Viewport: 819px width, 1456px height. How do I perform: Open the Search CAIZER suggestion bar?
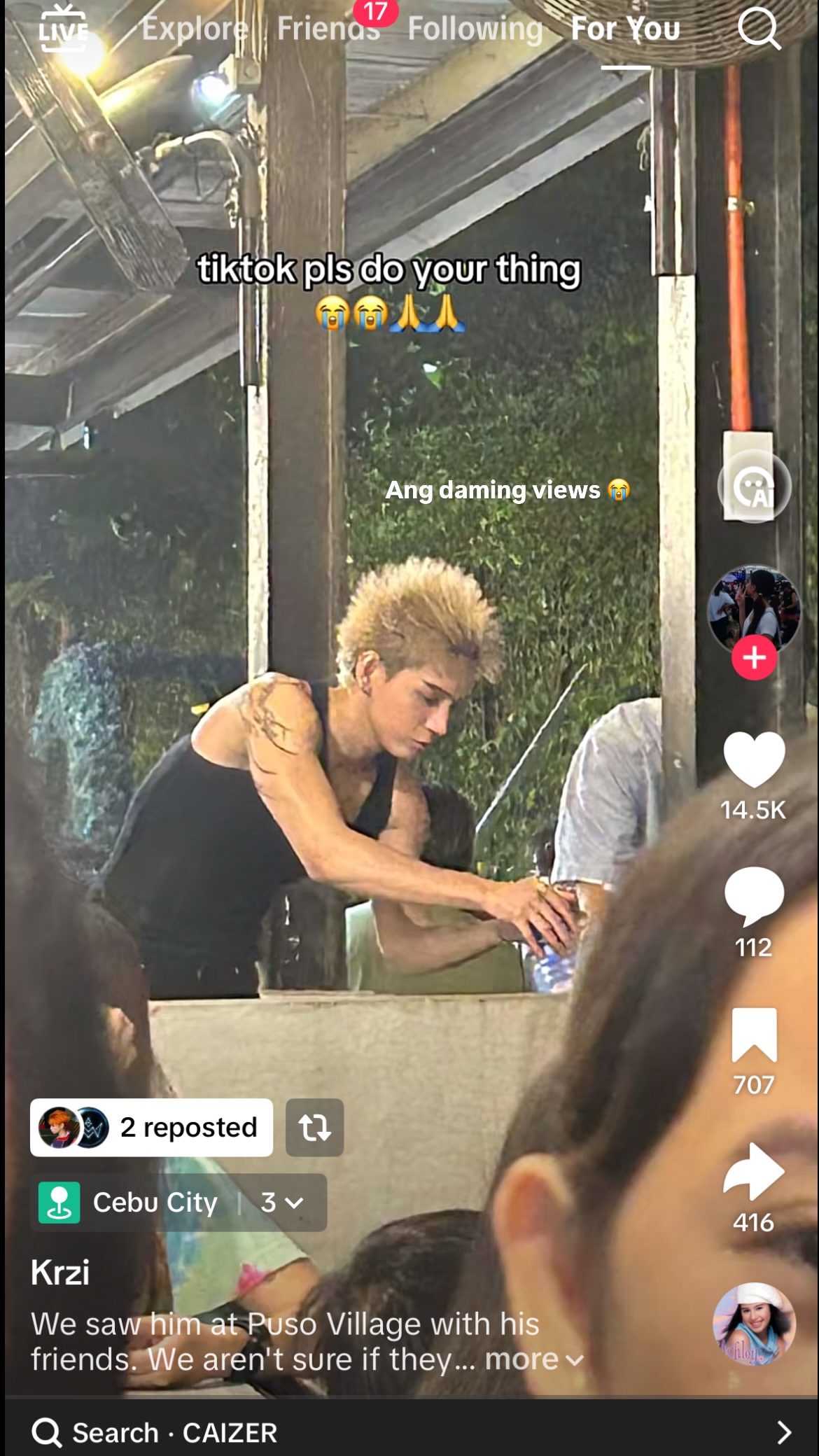tap(409, 1432)
